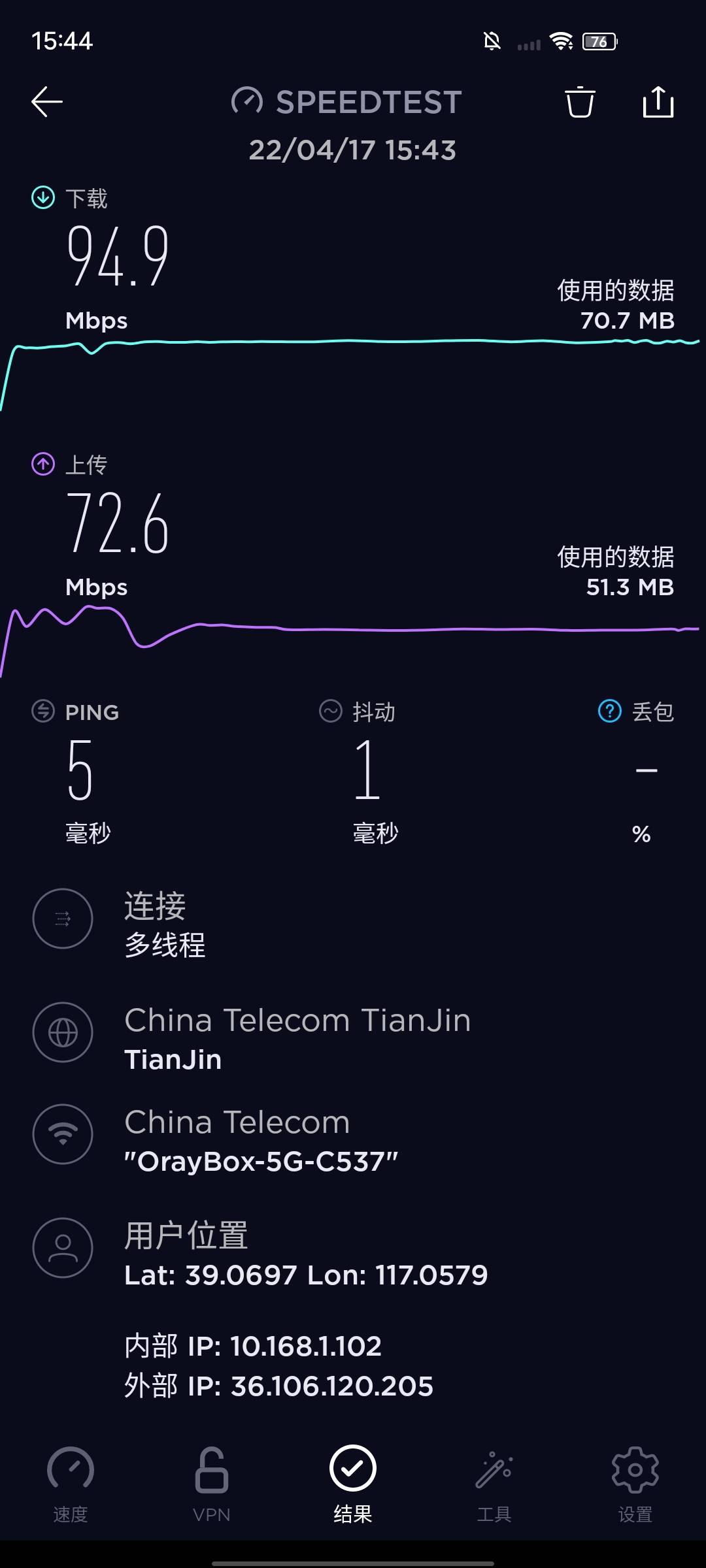This screenshot has height=1568, width=706.
Task: Share this speed test result
Action: pos(658,102)
